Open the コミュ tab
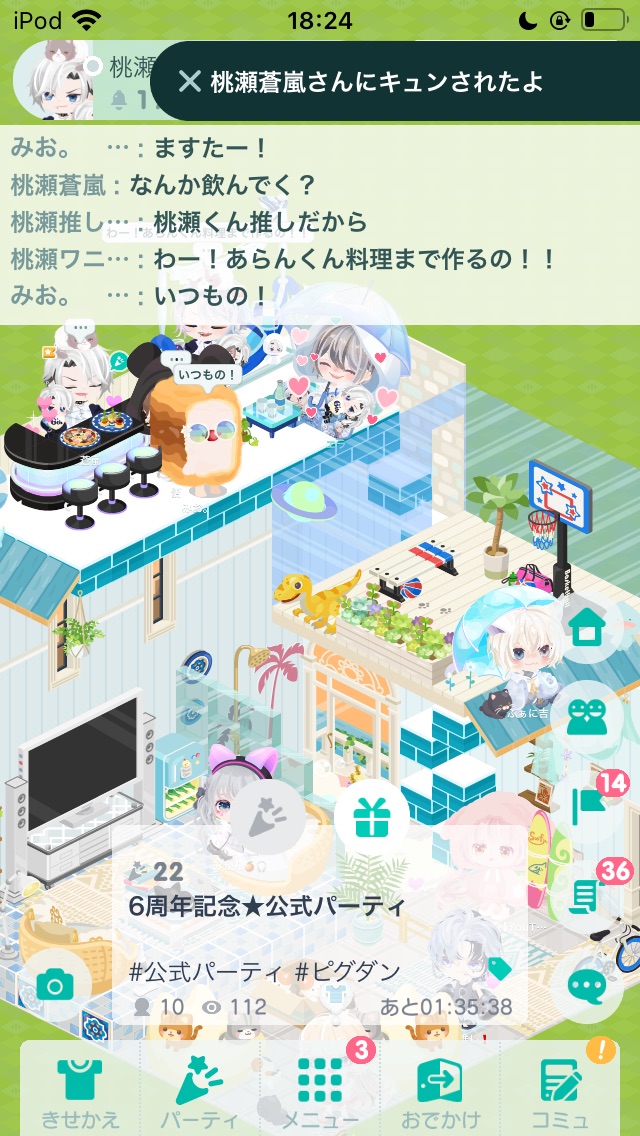The image size is (640, 1136). [560, 1090]
